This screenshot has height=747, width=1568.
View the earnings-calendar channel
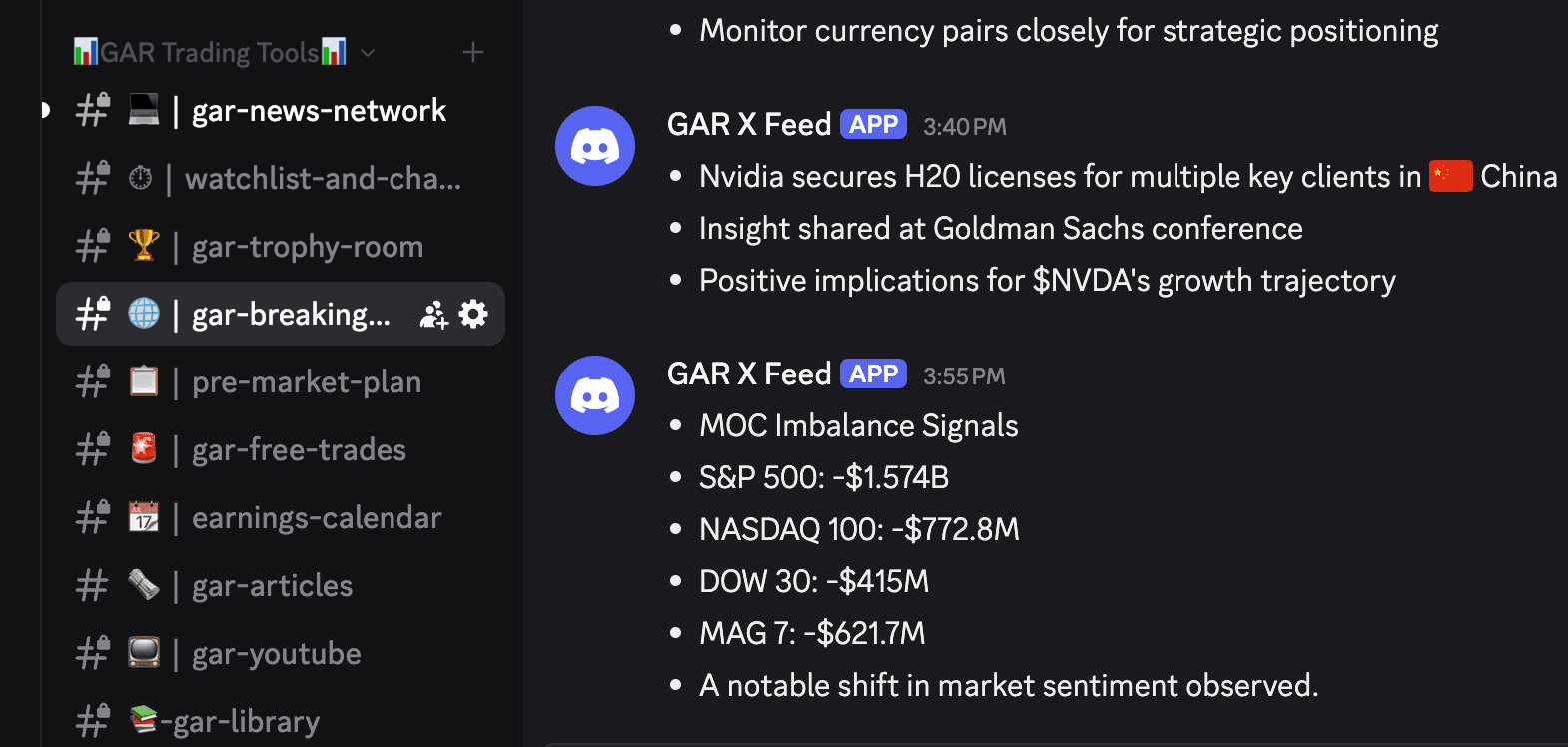(316, 518)
